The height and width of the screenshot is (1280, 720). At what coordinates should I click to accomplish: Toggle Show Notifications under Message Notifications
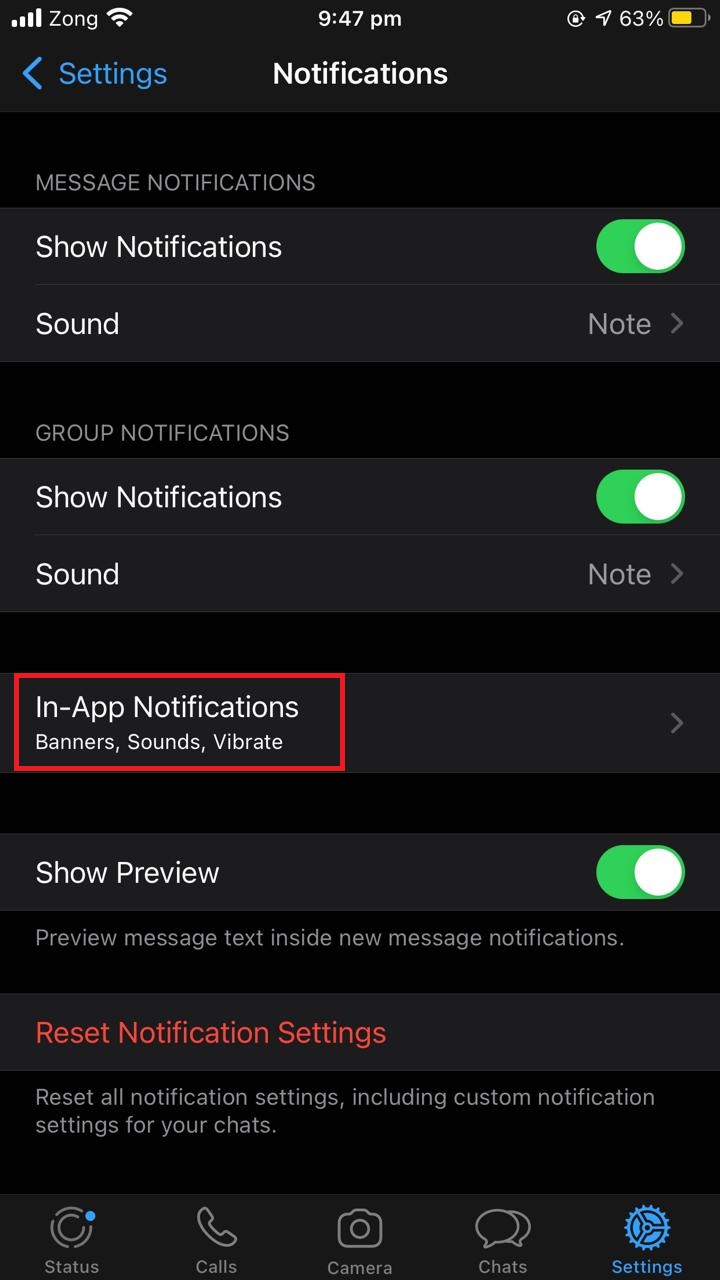tap(640, 247)
